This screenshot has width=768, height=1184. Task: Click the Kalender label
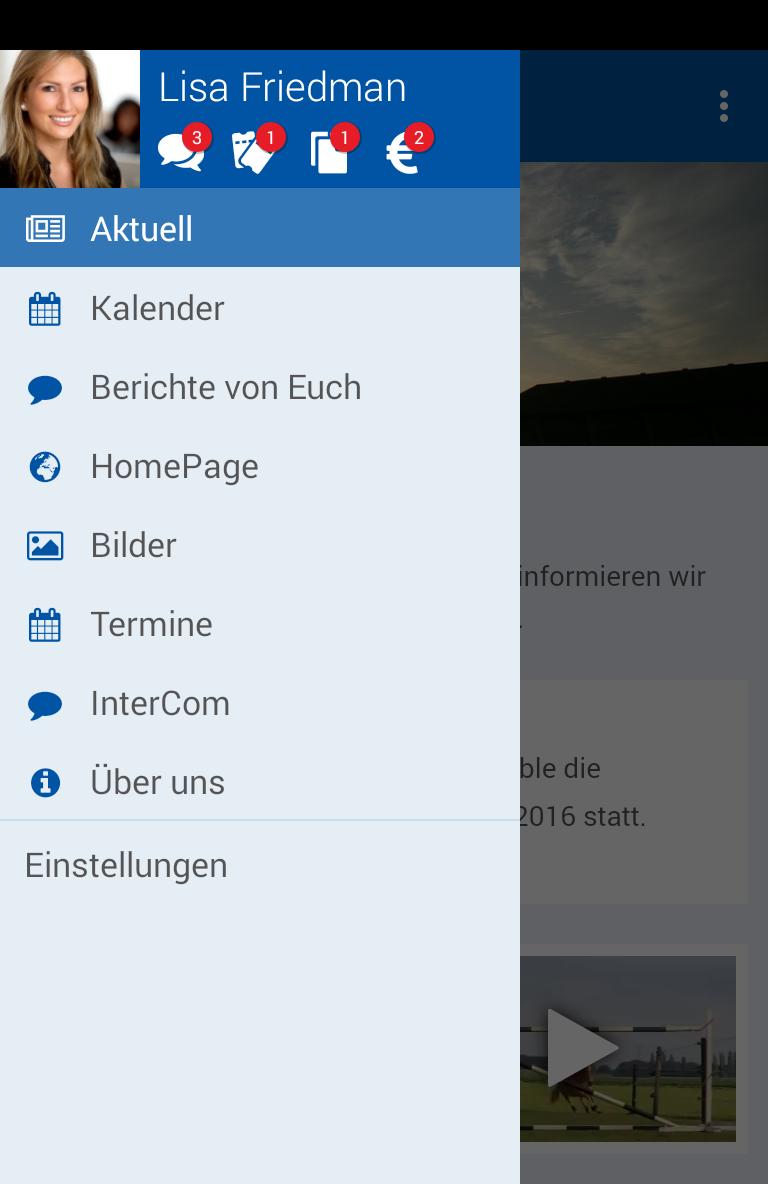pyautogui.click(x=157, y=307)
